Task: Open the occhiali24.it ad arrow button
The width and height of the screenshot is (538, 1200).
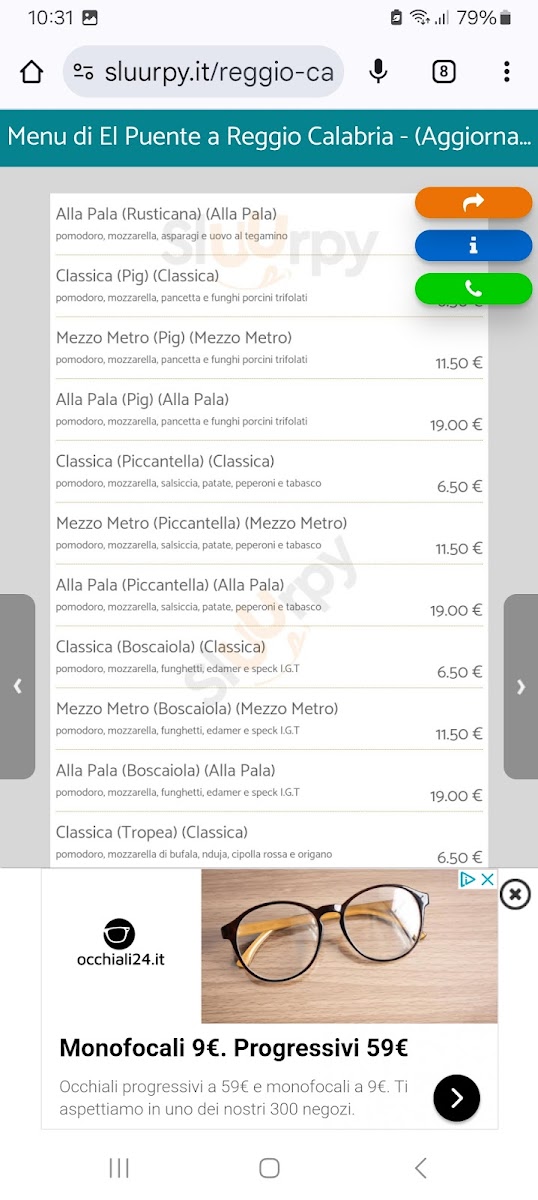Action: click(x=456, y=1099)
